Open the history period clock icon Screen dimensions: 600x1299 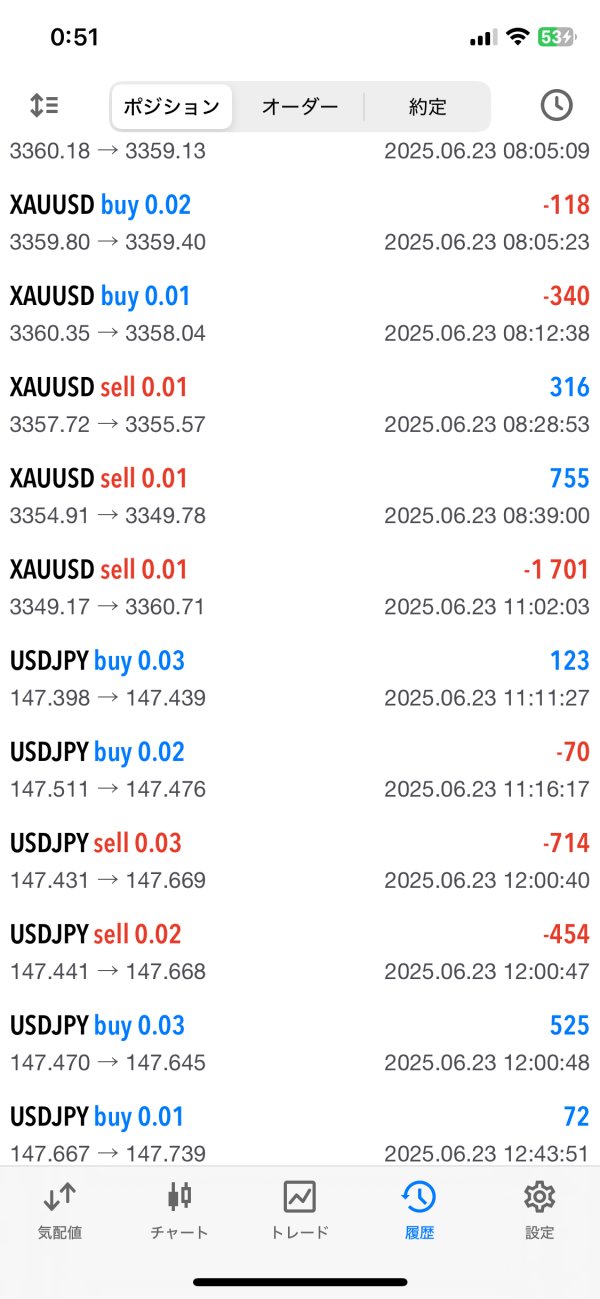(556, 105)
